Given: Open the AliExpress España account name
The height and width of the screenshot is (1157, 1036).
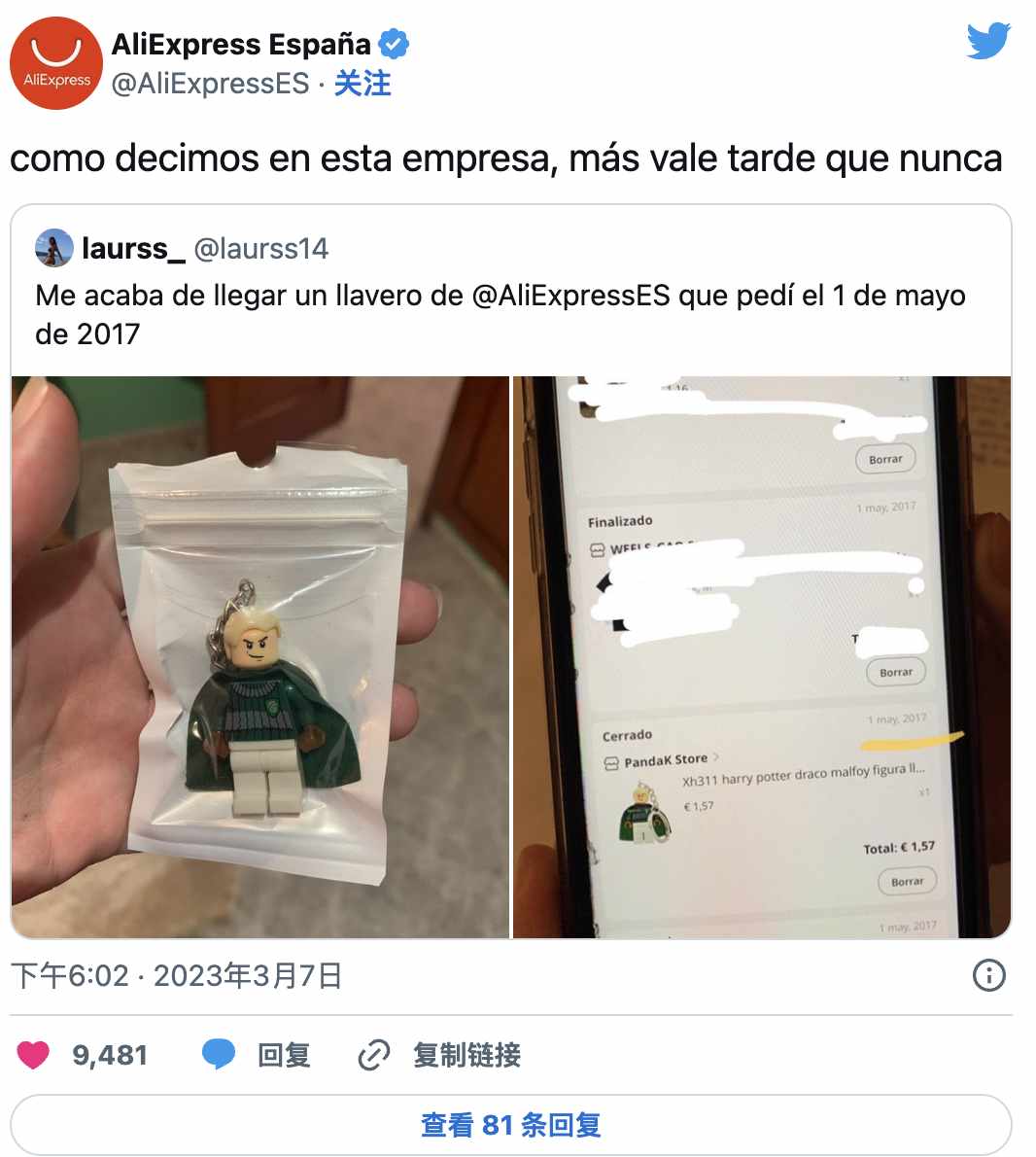Looking at the screenshot, I should 241,45.
